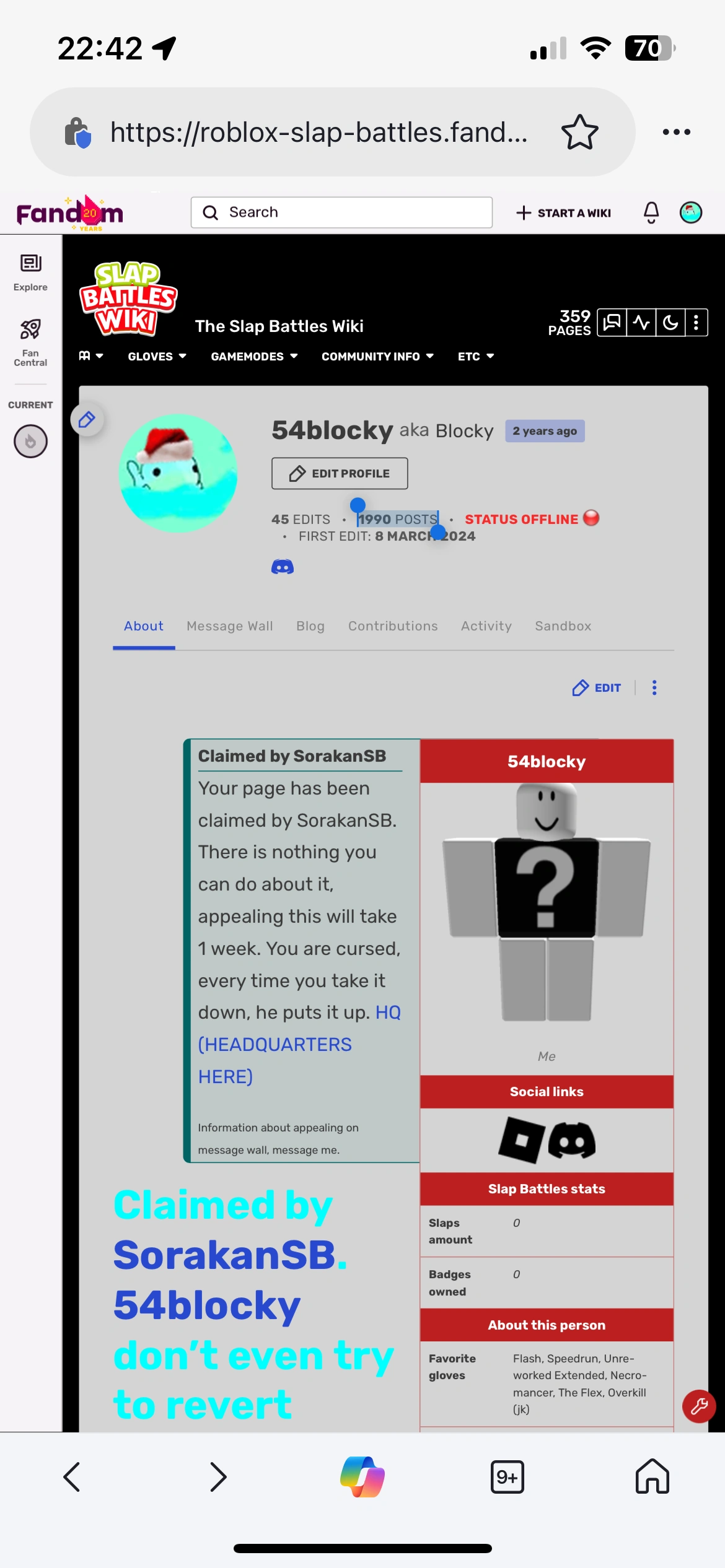Image resolution: width=725 pixels, height=1568 pixels.
Task: Go to Fan Central
Action: 30,342
